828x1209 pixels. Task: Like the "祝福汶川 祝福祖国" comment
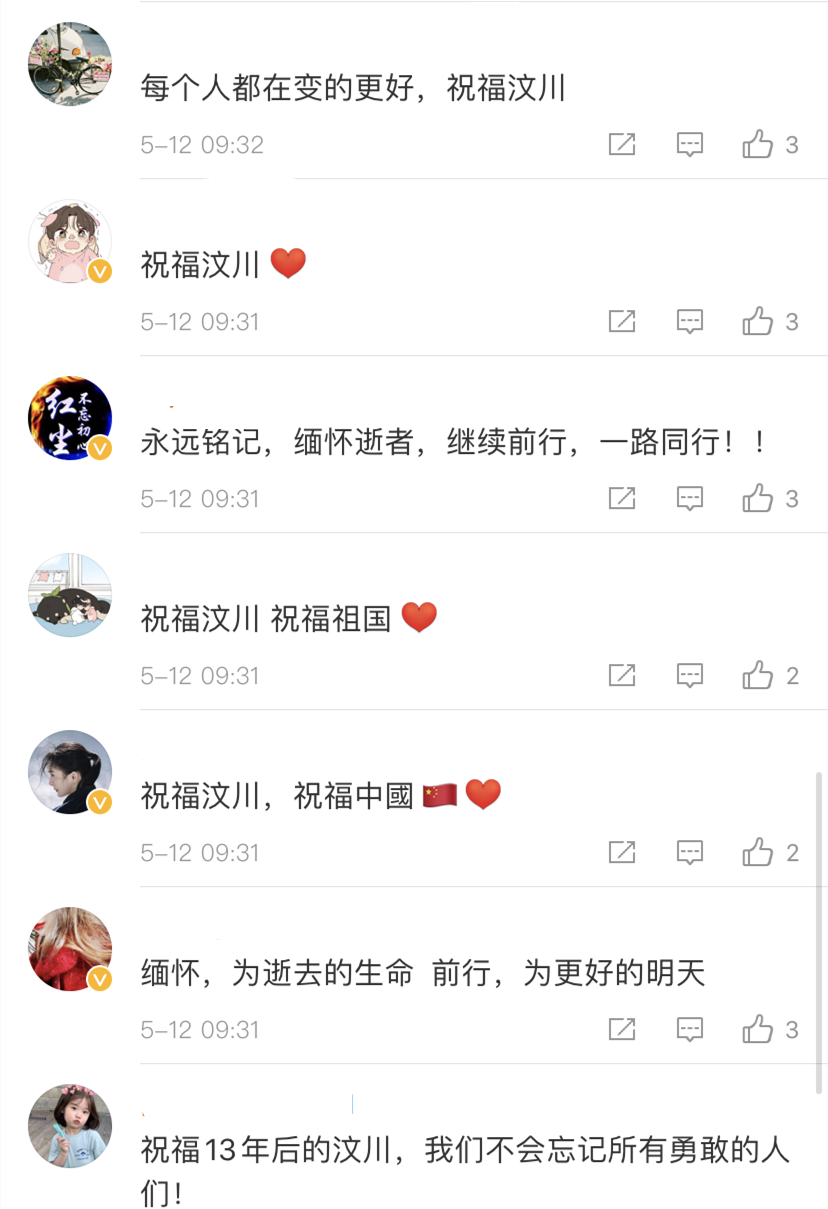[758, 676]
